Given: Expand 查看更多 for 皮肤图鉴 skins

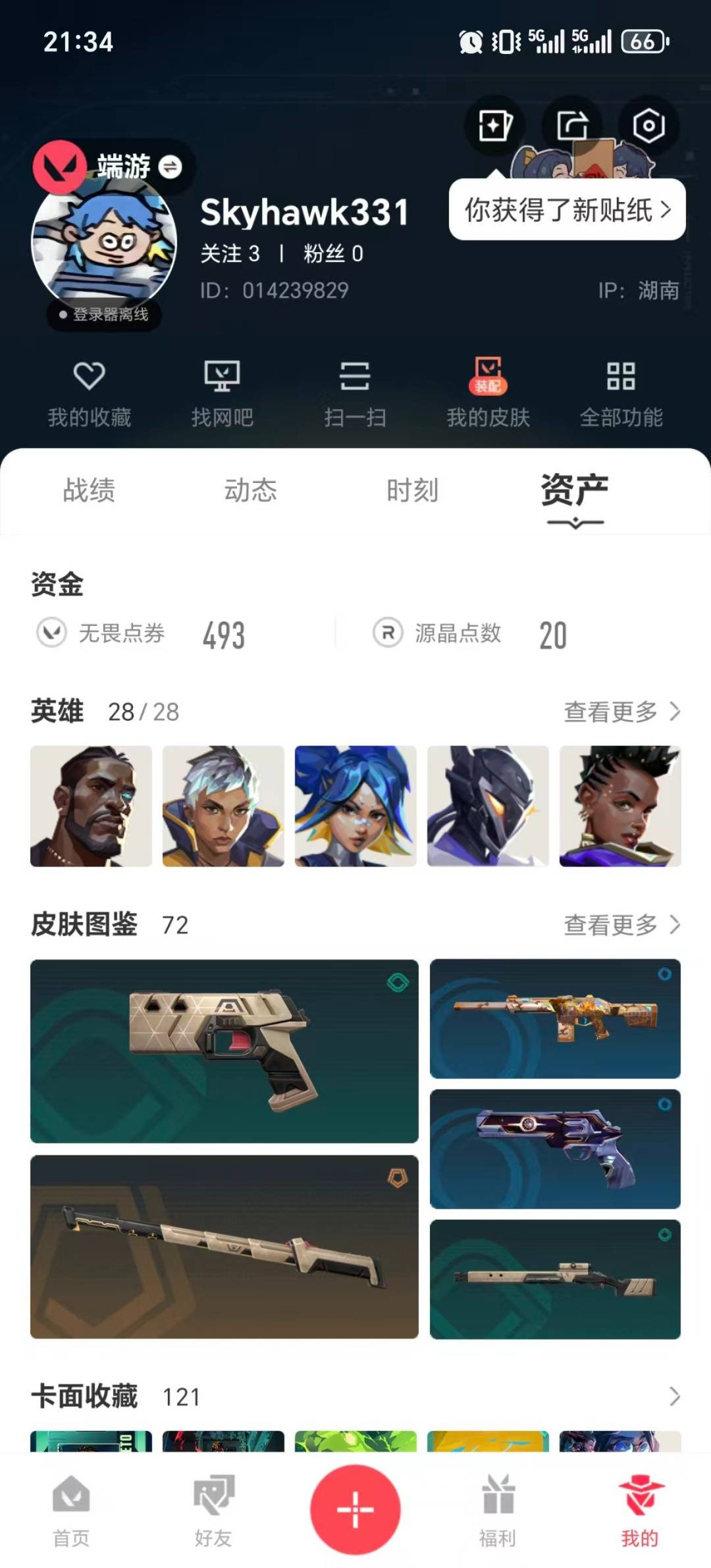Looking at the screenshot, I should [619, 924].
